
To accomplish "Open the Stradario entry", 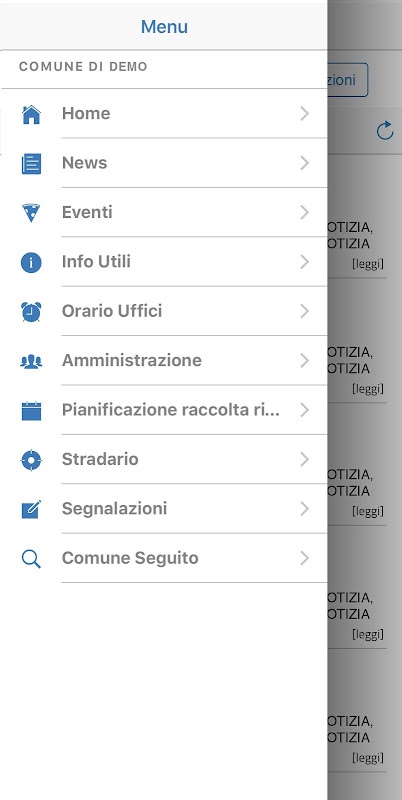I will [163, 459].
